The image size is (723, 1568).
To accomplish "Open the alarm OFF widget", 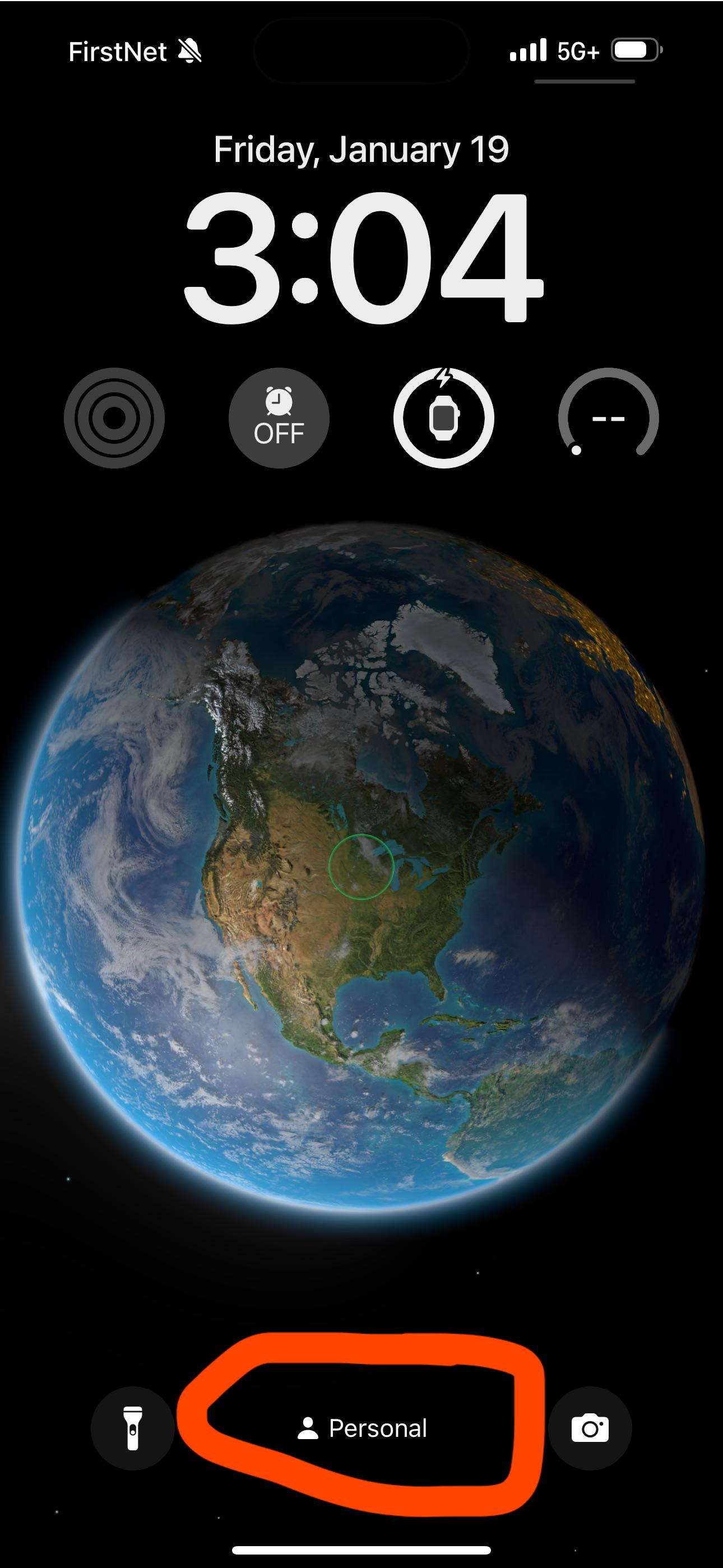I will (x=279, y=418).
